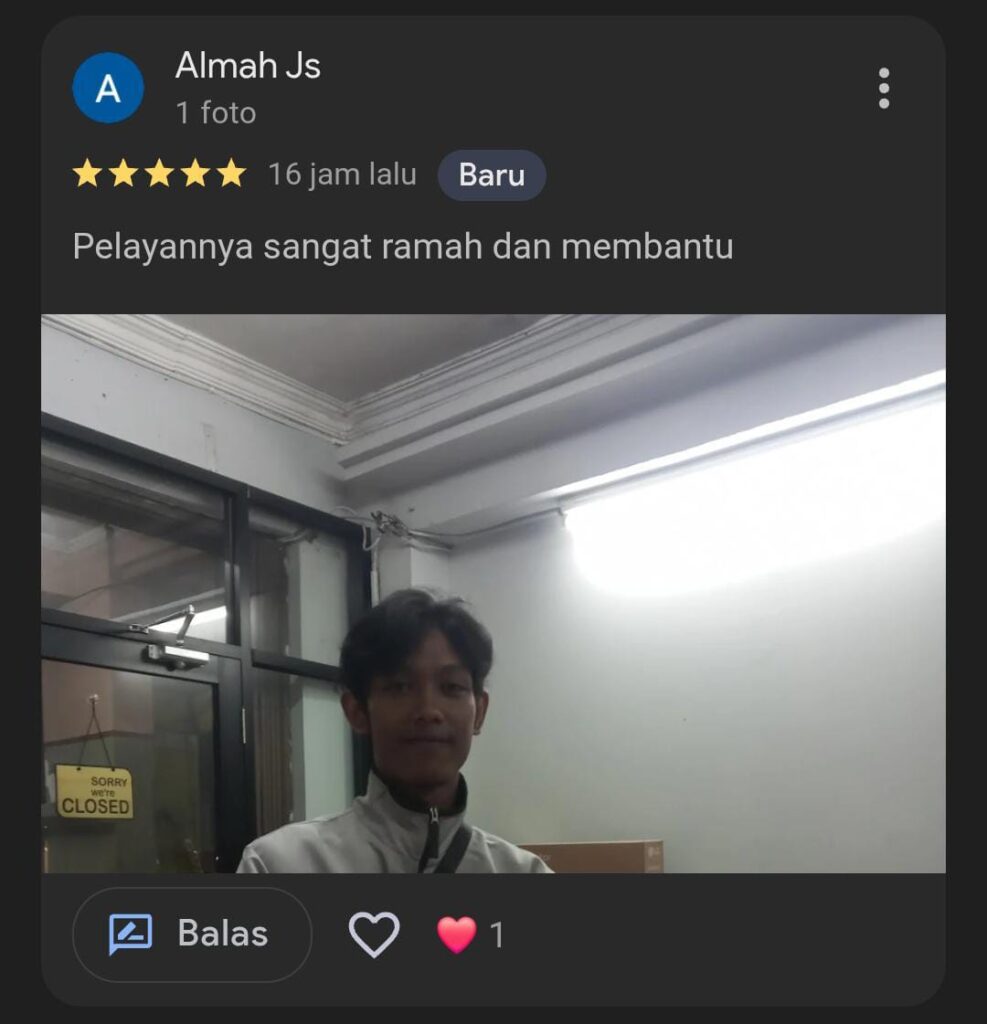
Task: Open Almah Js profile avatar
Action: pos(108,89)
